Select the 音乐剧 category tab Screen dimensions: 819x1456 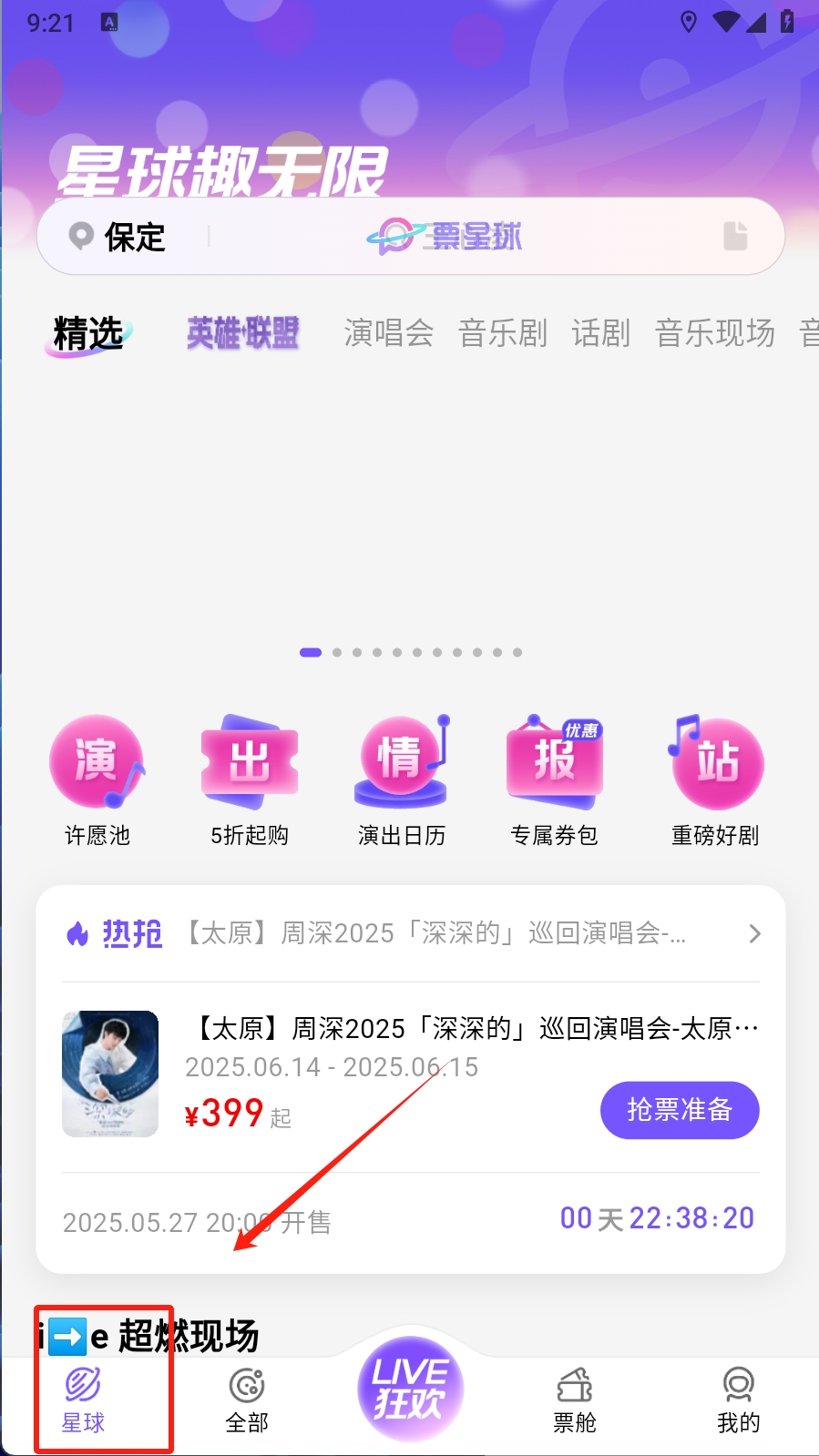(502, 333)
